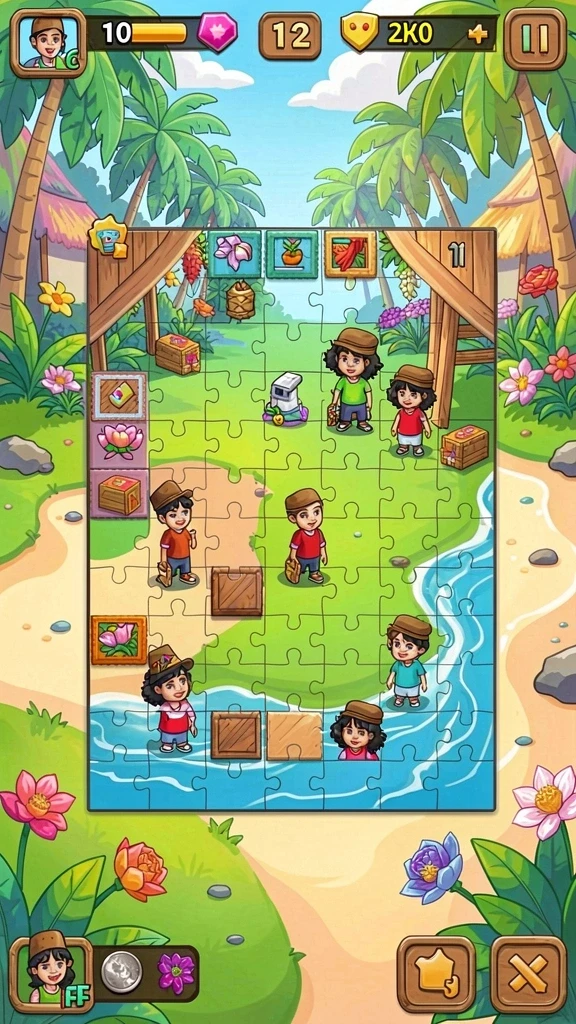The height and width of the screenshot is (1024, 576).
Task: Select the framed pink flower tile
Action: click(118, 639)
